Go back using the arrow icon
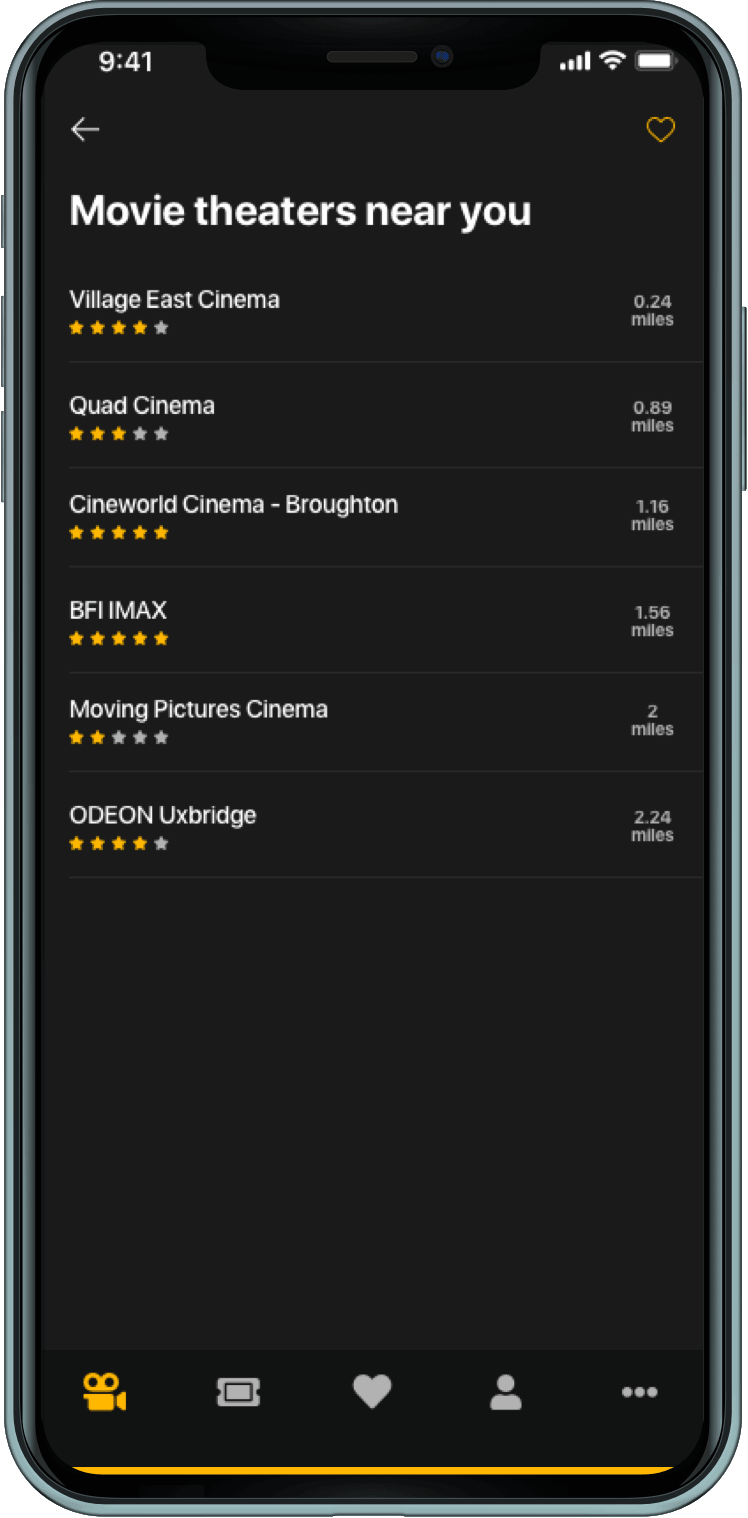748x1518 pixels. click(x=85, y=129)
